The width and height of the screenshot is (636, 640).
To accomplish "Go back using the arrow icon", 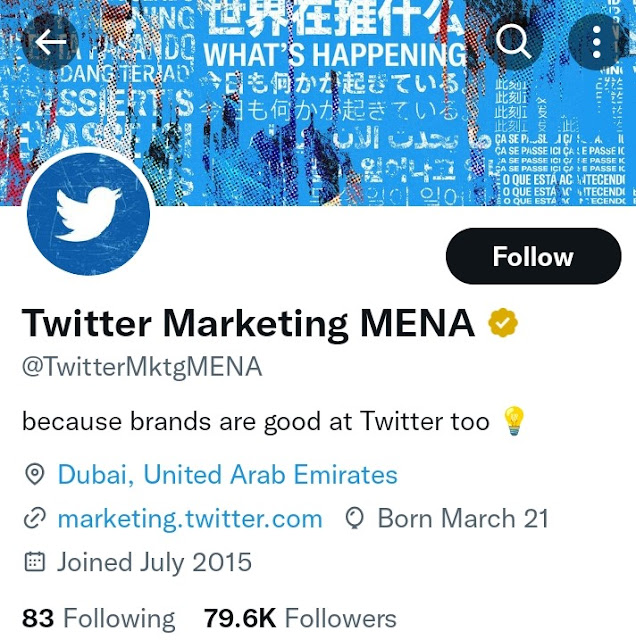I will (51, 42).
